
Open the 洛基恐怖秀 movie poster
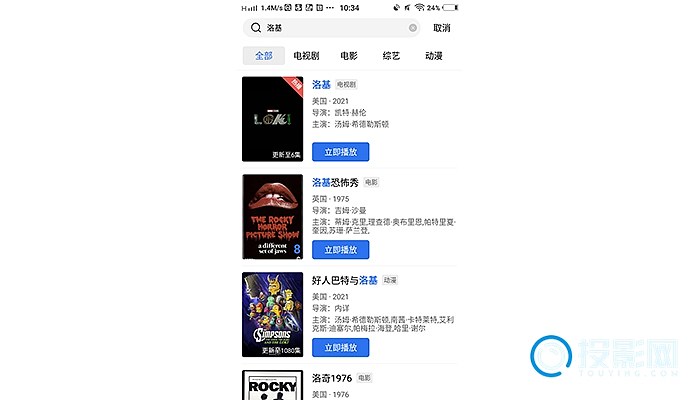[272, 217]
